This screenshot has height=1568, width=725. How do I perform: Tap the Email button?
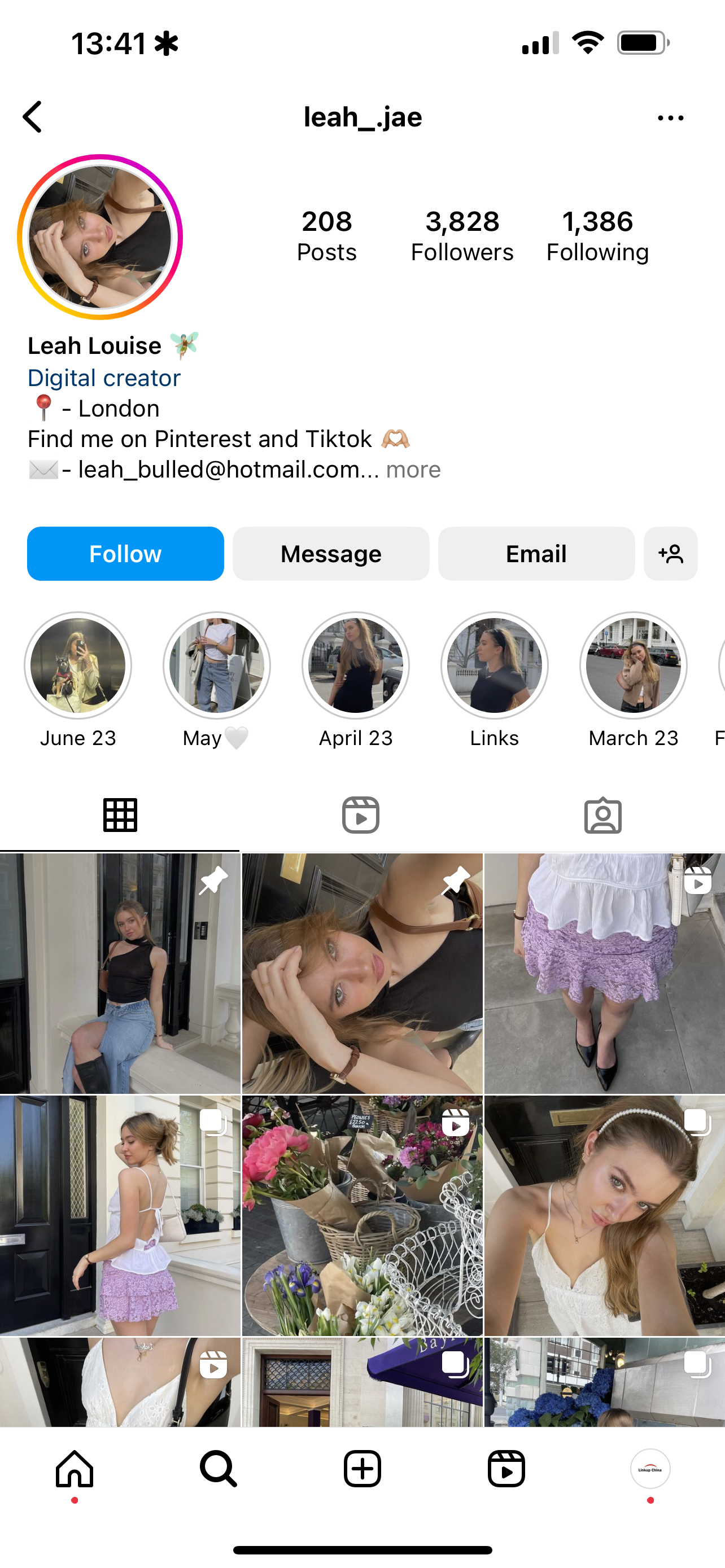coord(536,554)
